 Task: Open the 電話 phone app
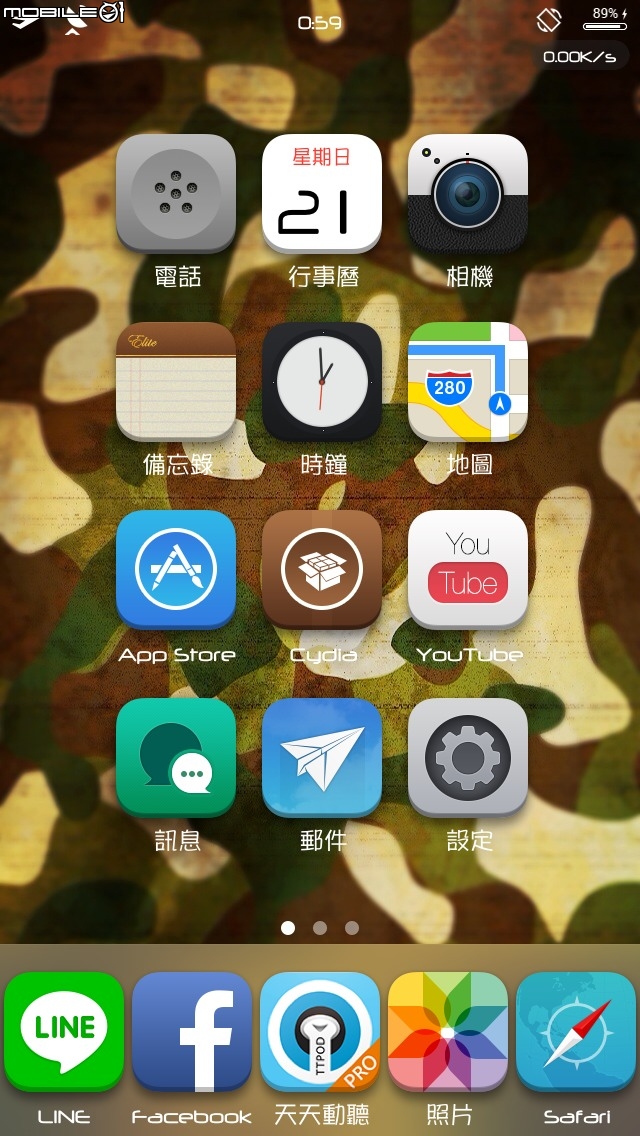point(176,192)
